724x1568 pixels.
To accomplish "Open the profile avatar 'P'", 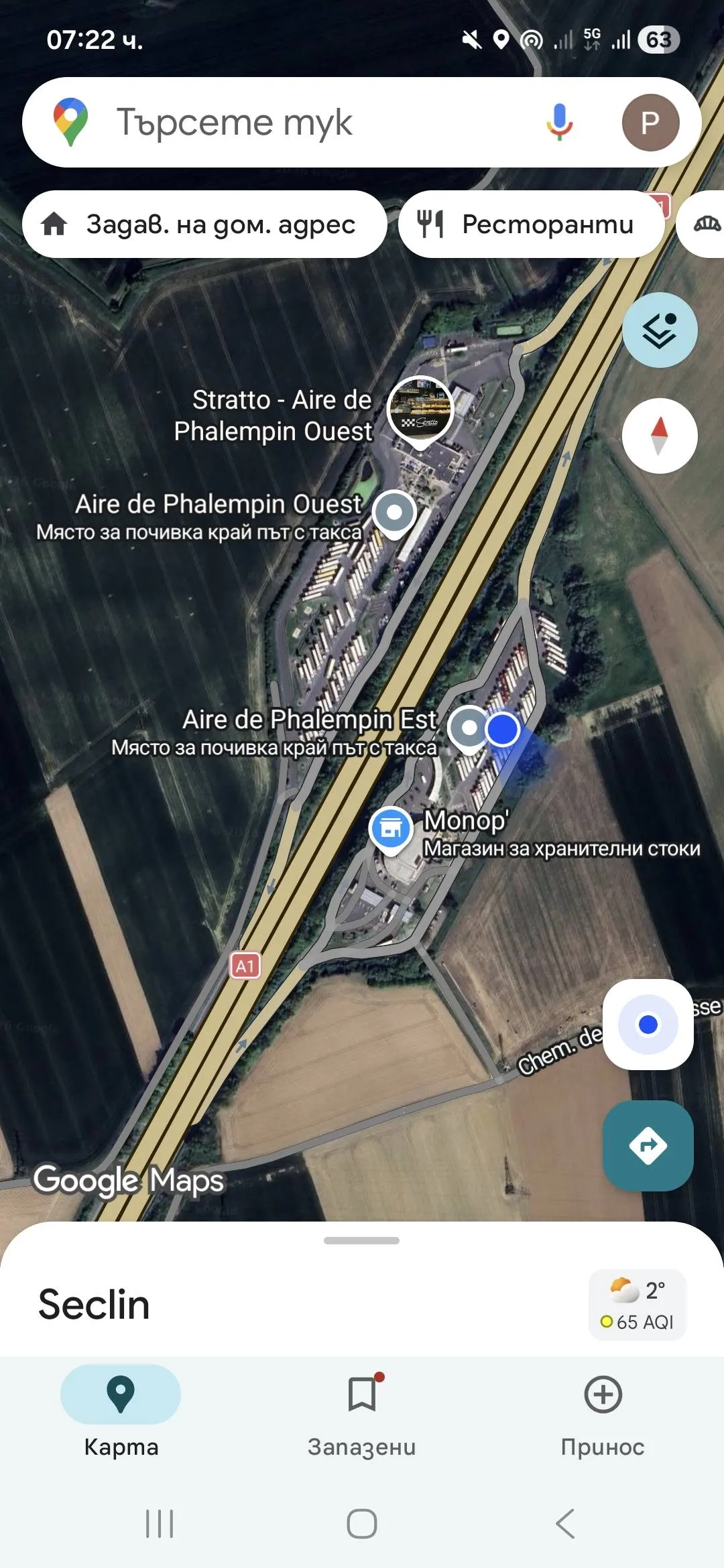I will point(650,123).
